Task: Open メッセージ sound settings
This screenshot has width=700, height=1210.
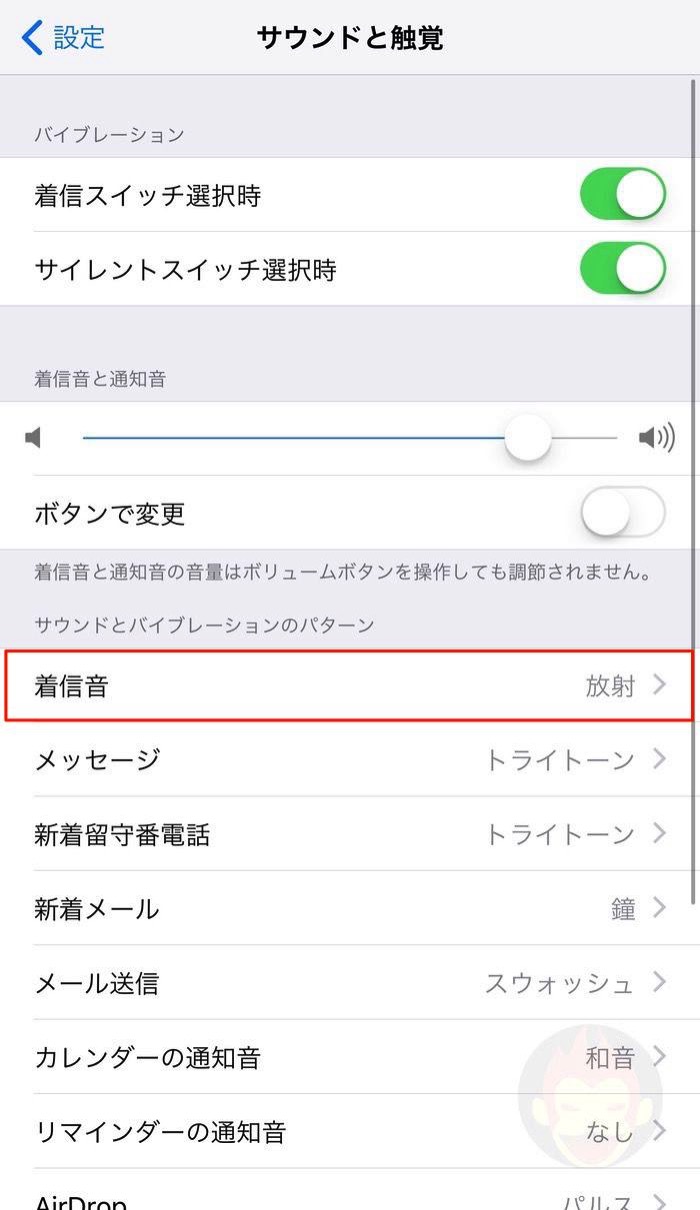Action: coord(348,760)
